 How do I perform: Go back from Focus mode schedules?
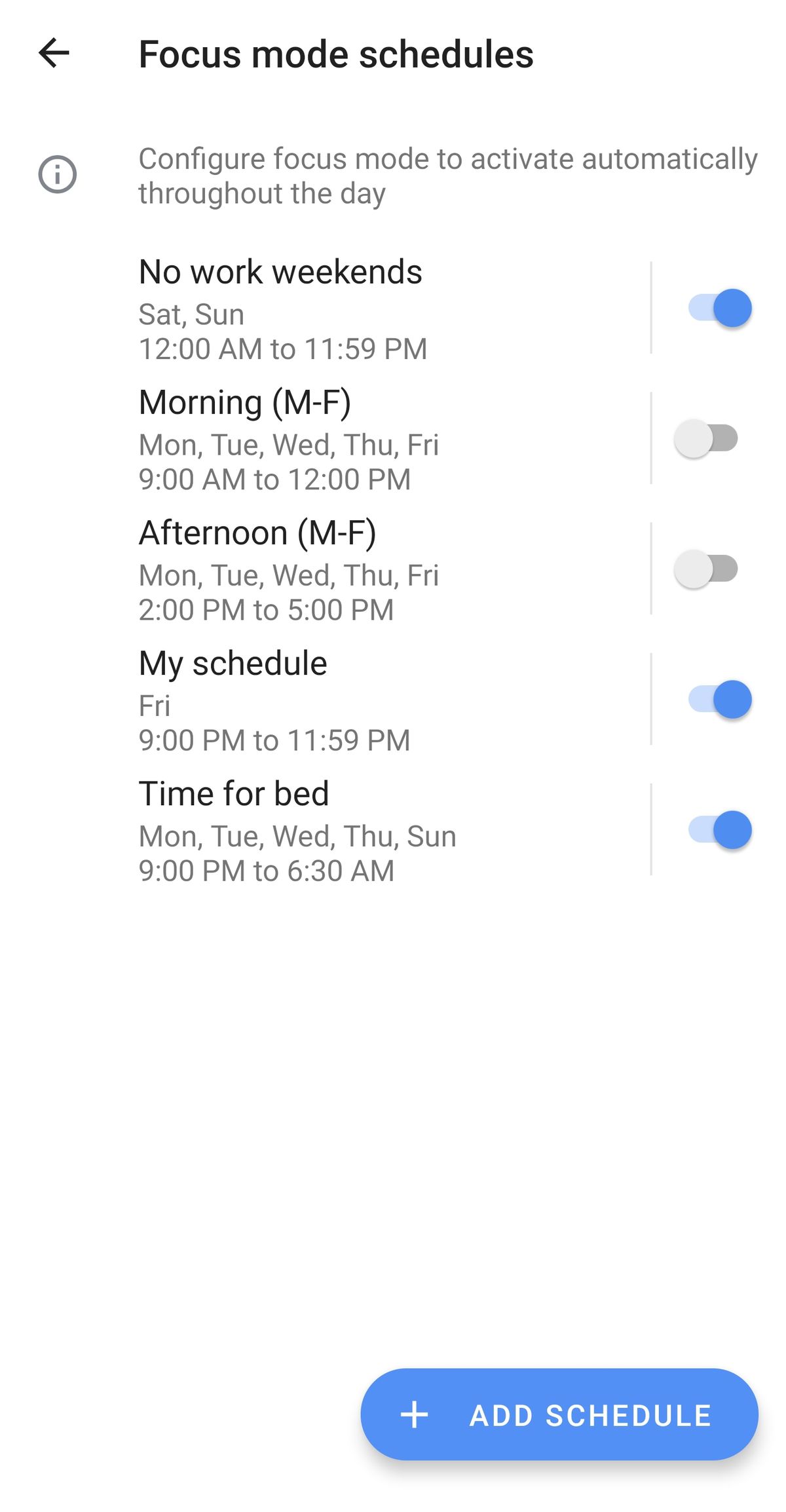(x=54, y=53)
